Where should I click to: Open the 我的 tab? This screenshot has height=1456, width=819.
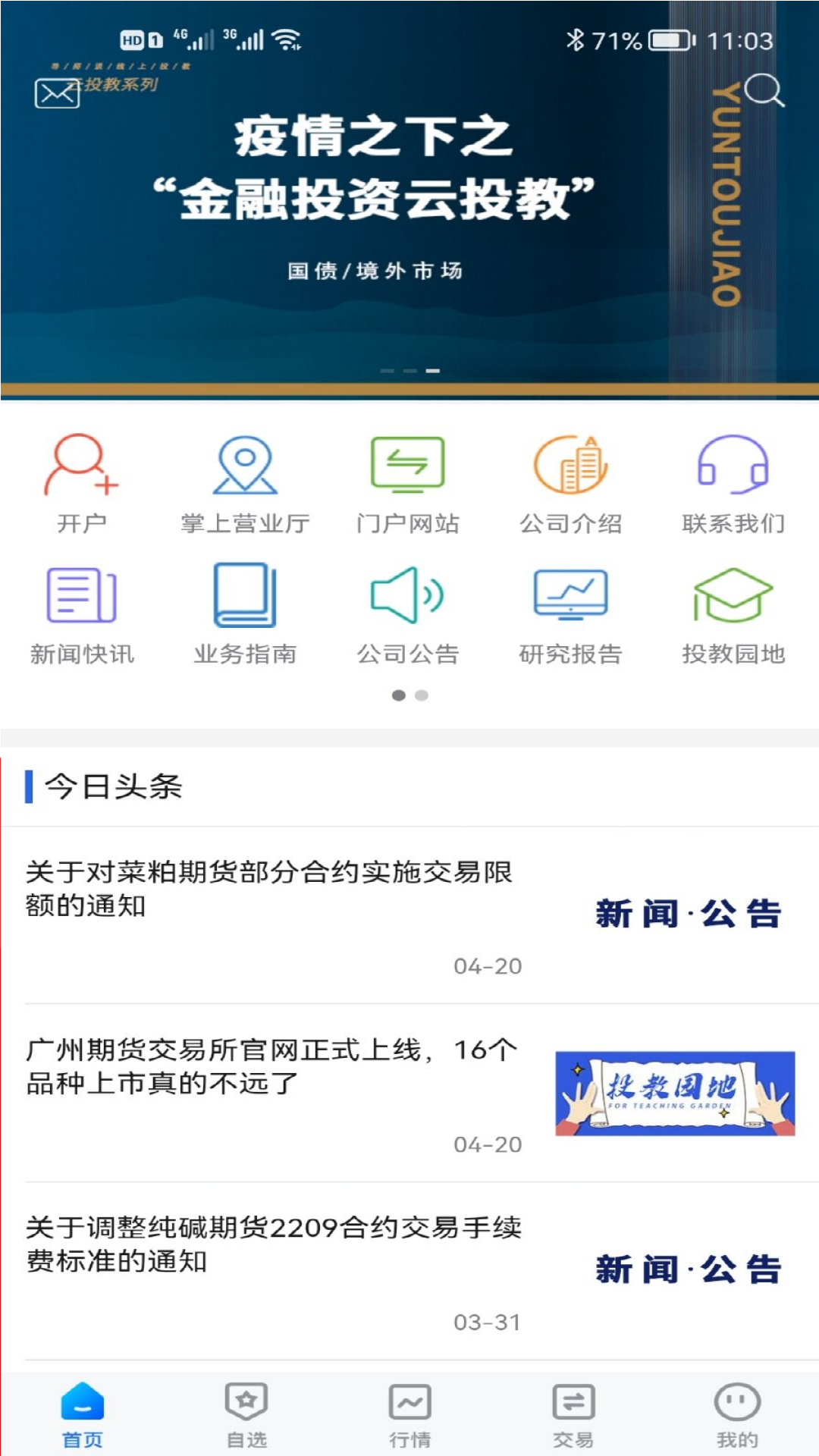(x=737, y=1414)
